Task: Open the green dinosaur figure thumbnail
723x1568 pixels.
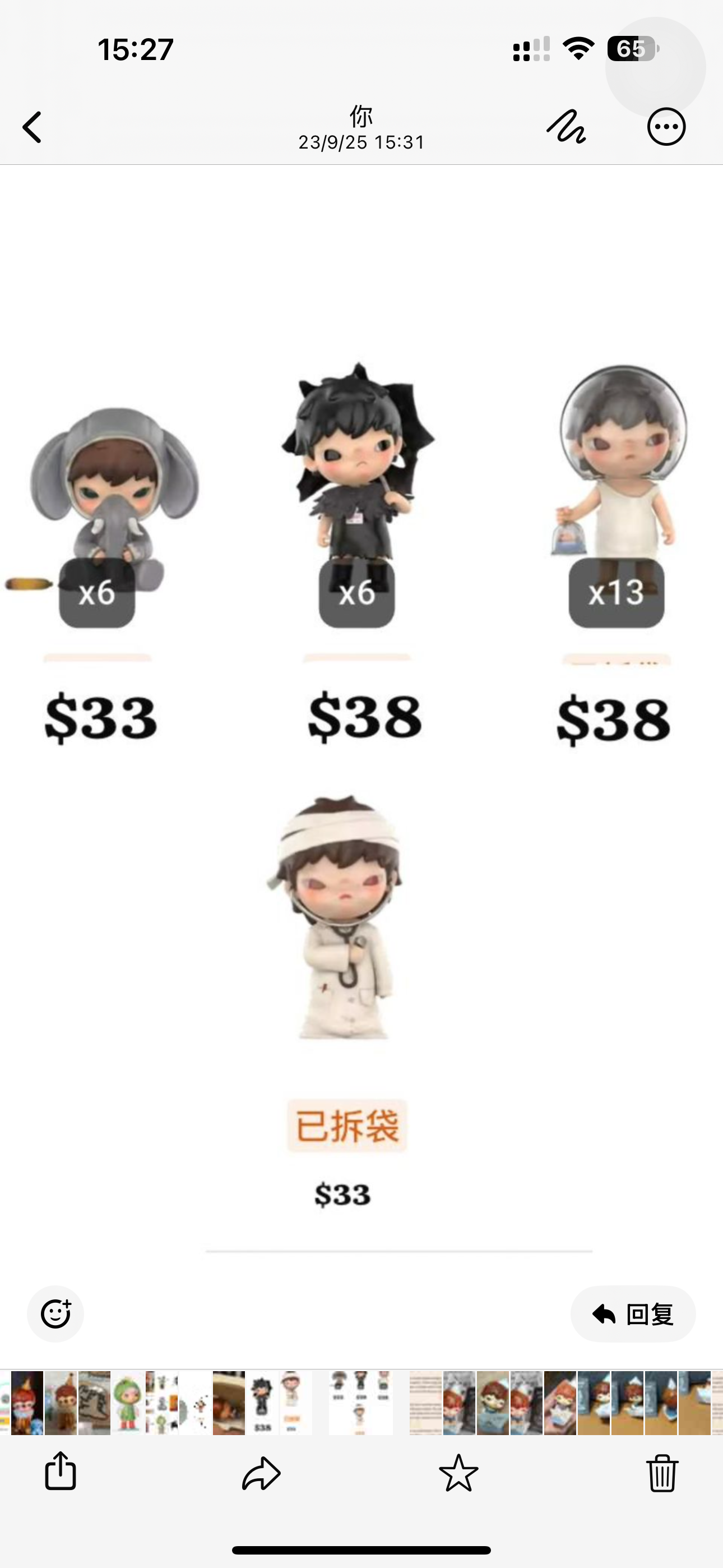Action: [128, 1403]
